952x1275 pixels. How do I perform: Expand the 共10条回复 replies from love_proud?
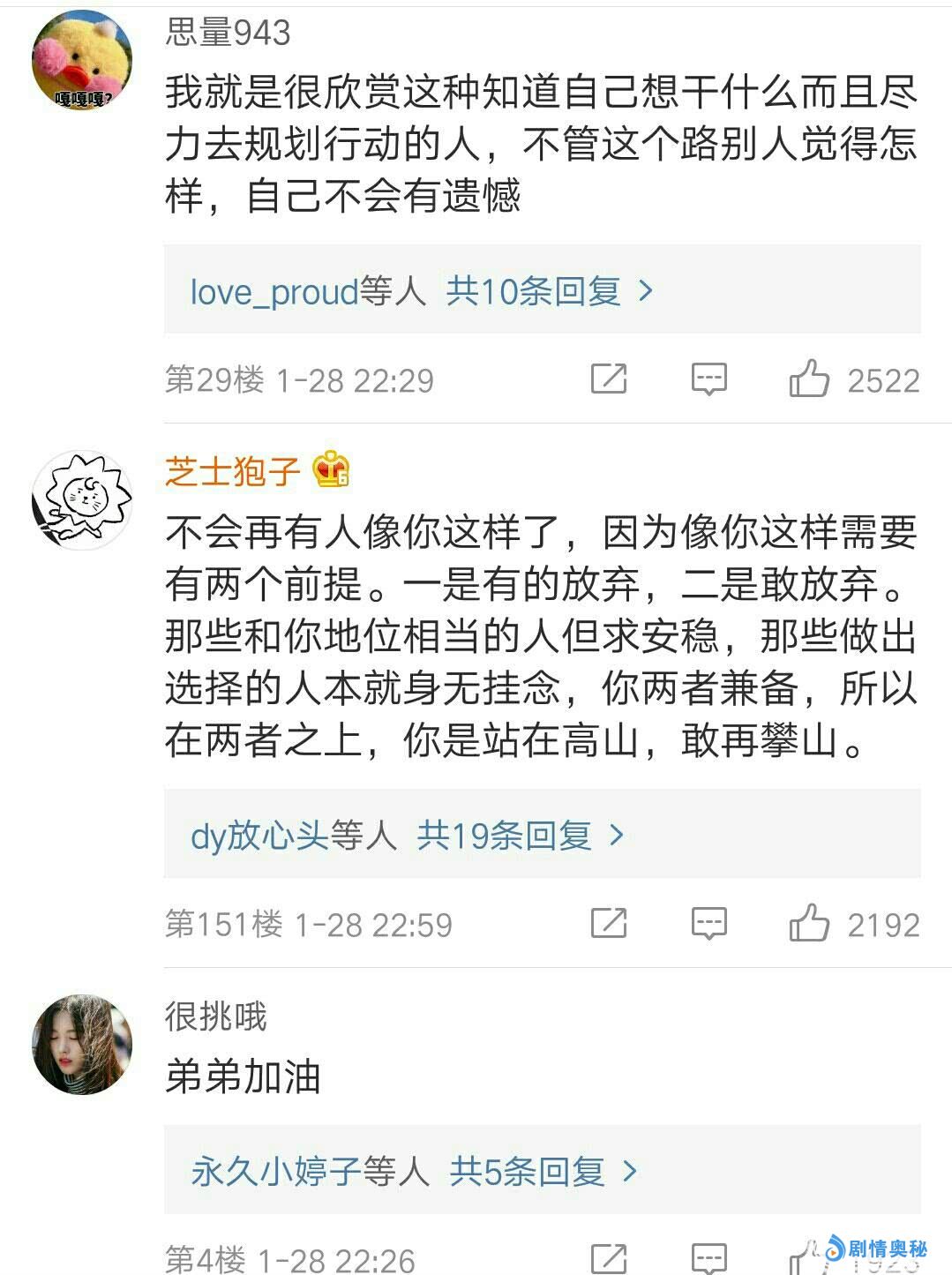coord(541,290)
